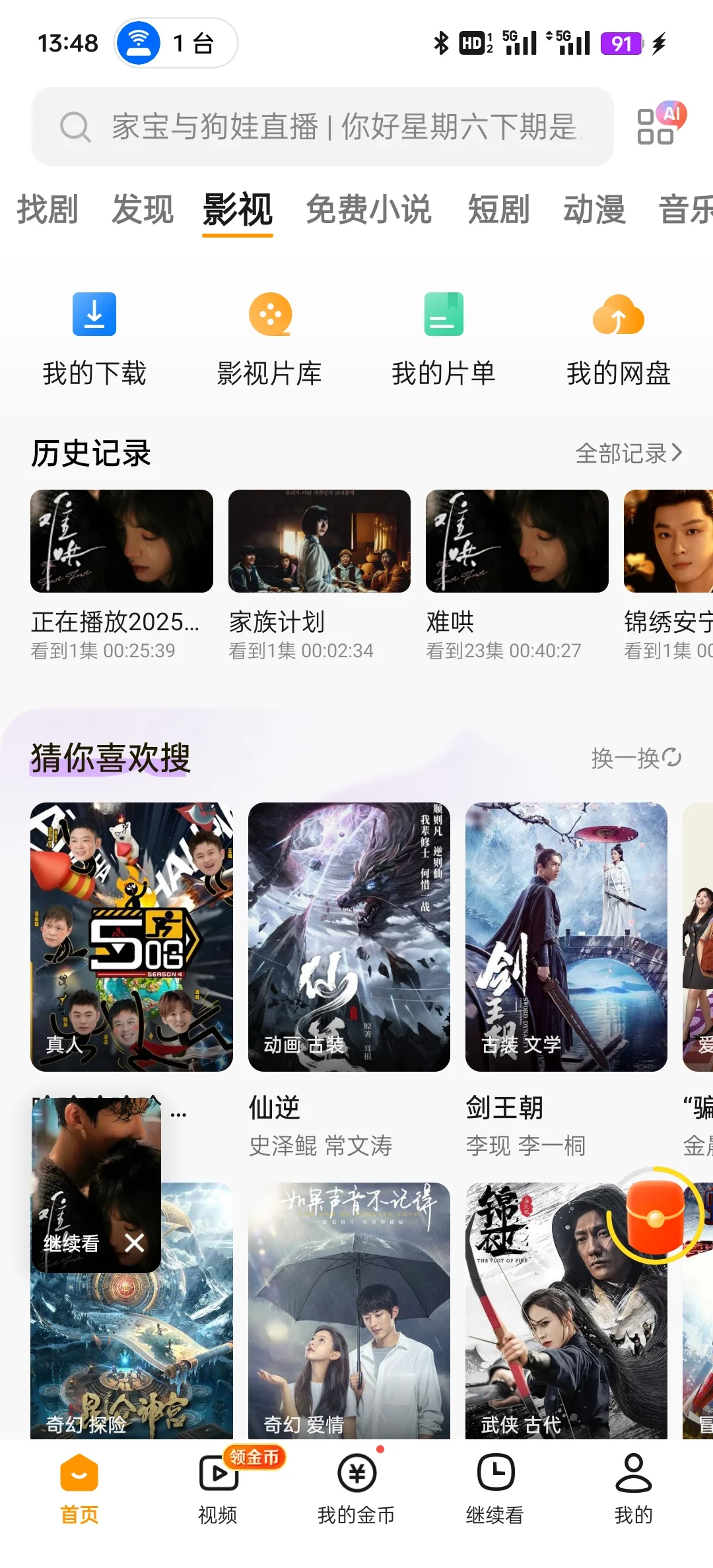
Task: Switch to the 免费小说 tab
Action: point(368,210)
